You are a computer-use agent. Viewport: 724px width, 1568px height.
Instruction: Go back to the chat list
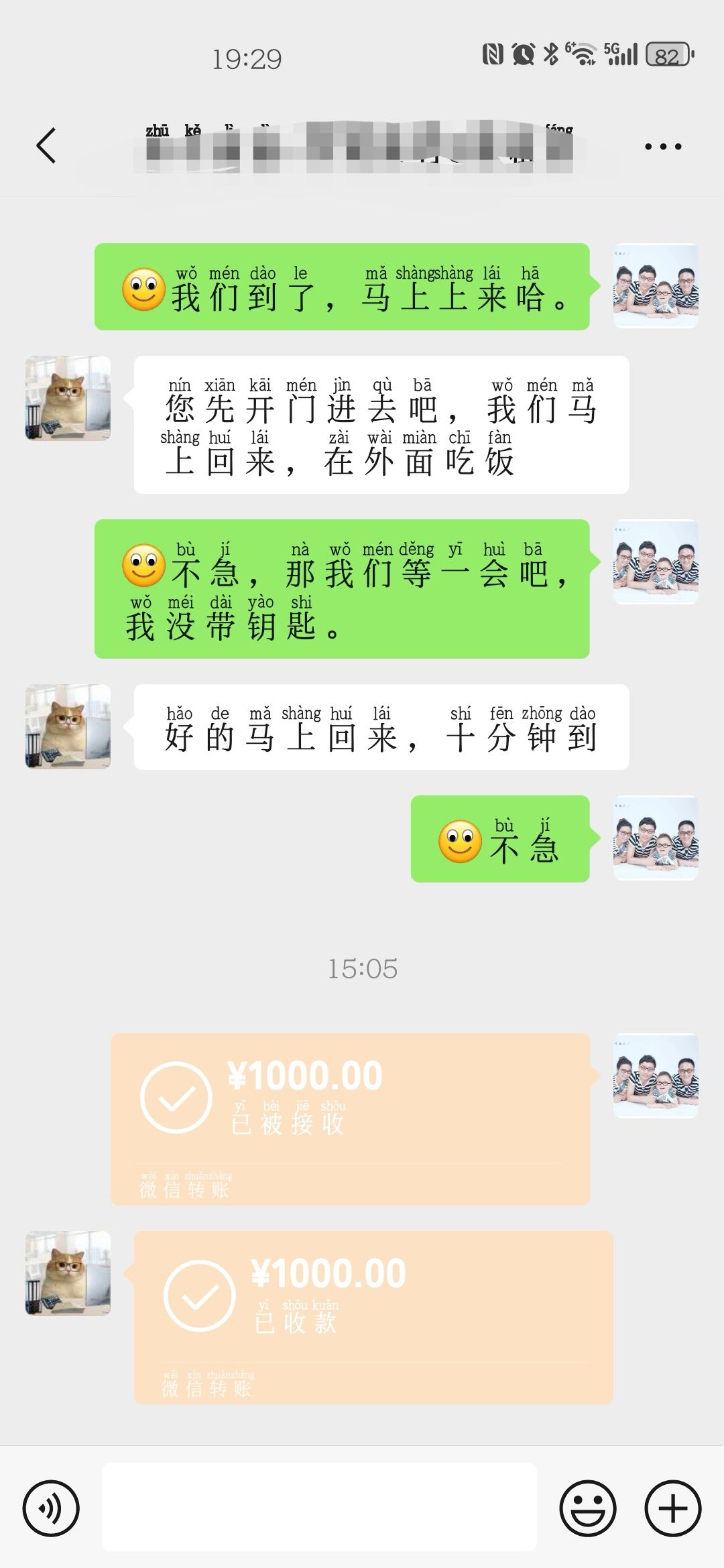pyautogui.click(x=46, y=145)
